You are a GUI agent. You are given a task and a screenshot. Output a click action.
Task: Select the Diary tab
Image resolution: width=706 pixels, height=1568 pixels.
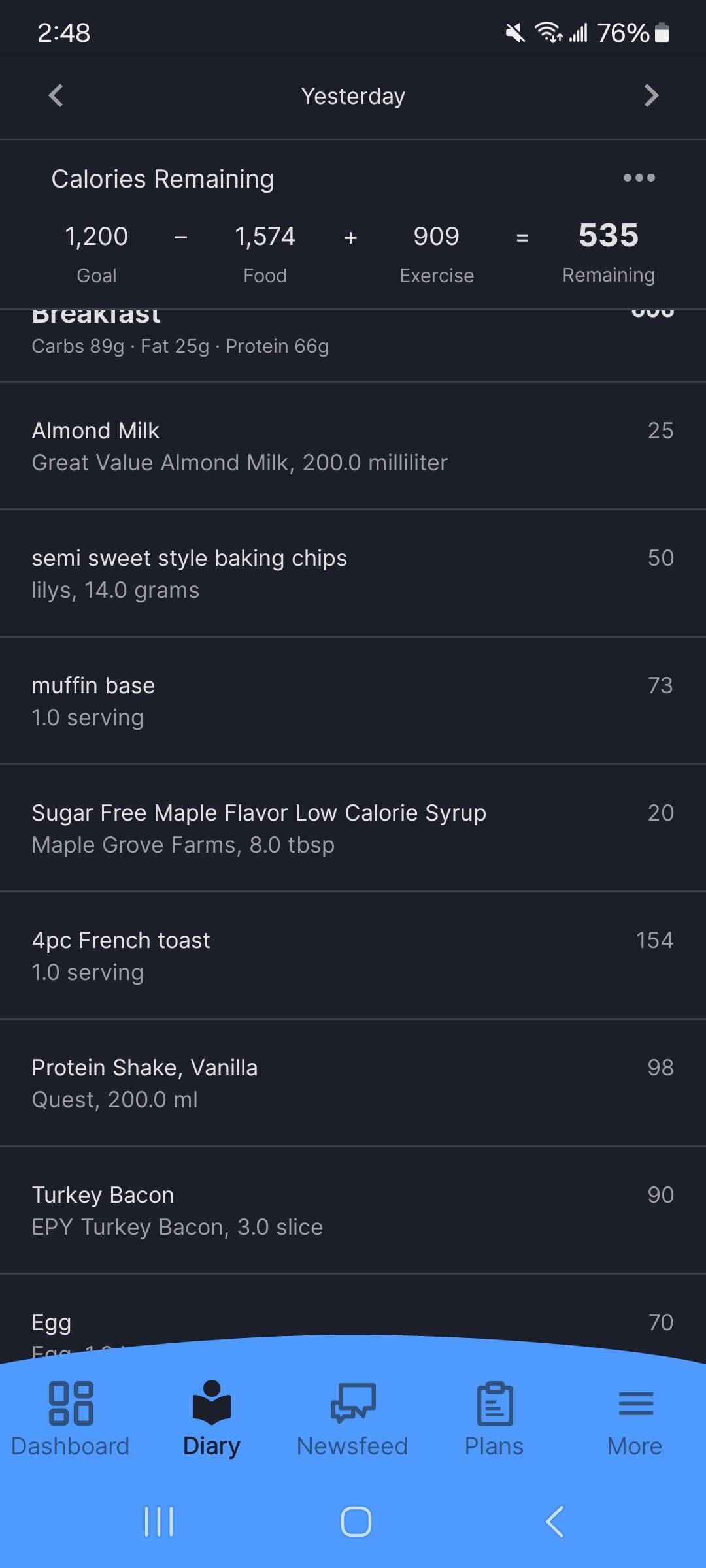(212, 1419)
